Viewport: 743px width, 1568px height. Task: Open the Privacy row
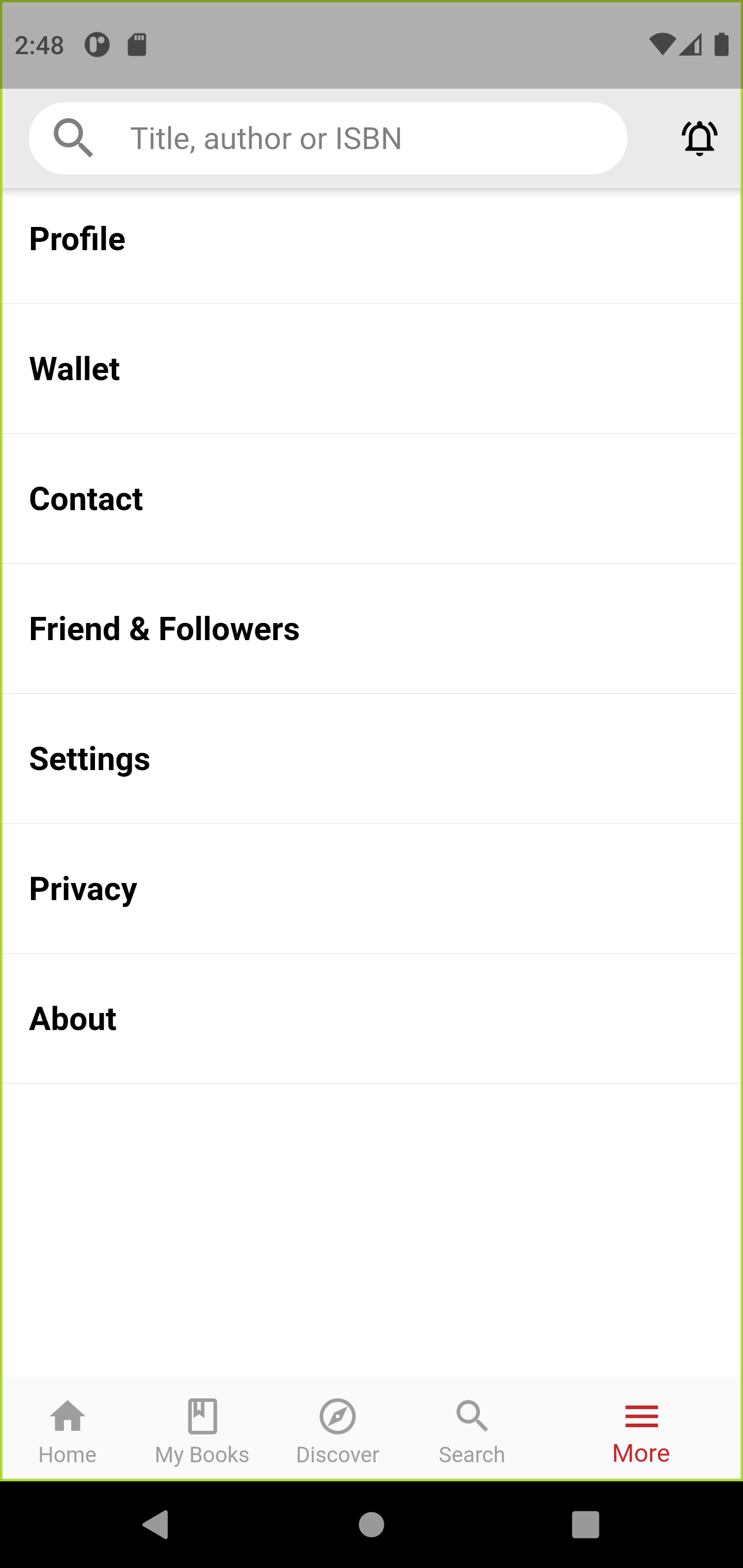372,889
